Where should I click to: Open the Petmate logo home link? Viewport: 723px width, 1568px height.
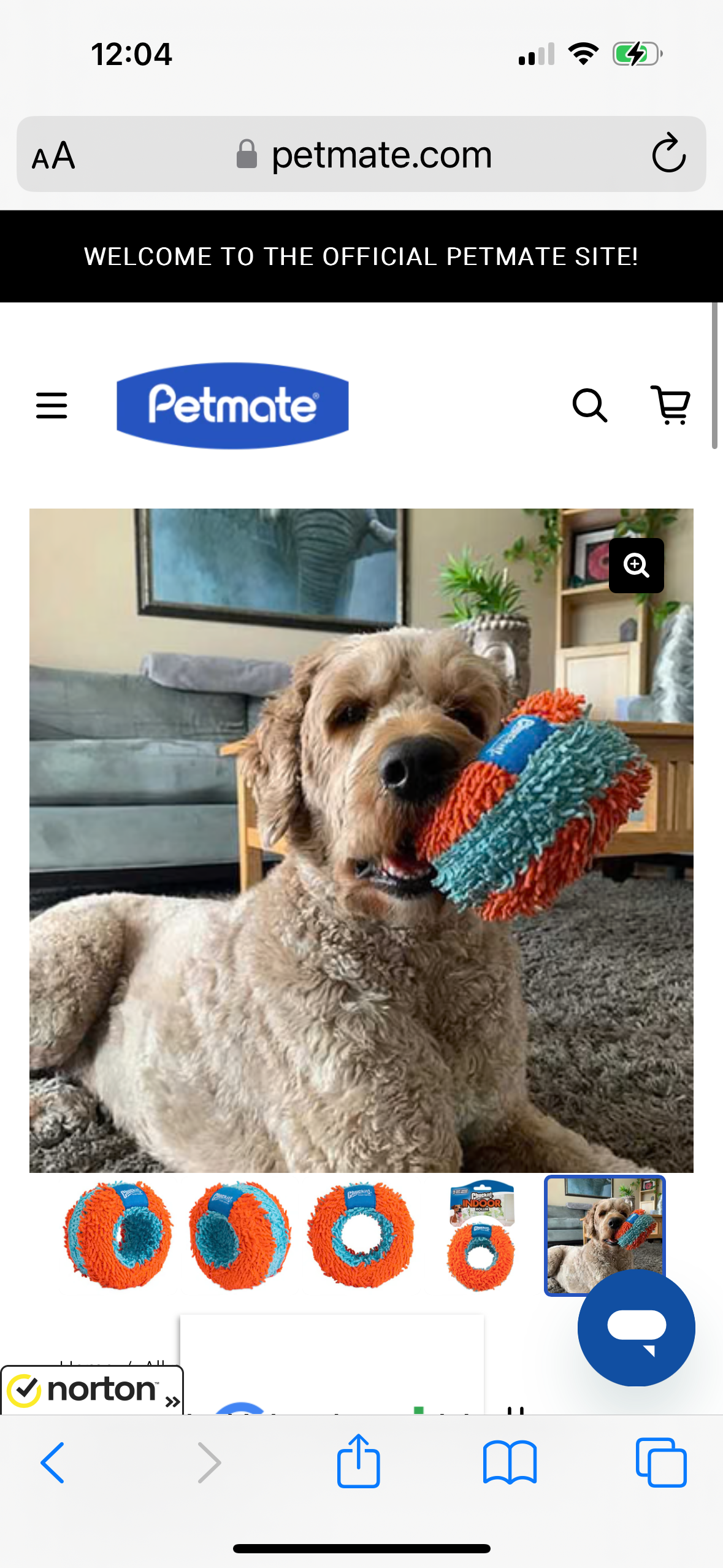[x=232, y=405]
